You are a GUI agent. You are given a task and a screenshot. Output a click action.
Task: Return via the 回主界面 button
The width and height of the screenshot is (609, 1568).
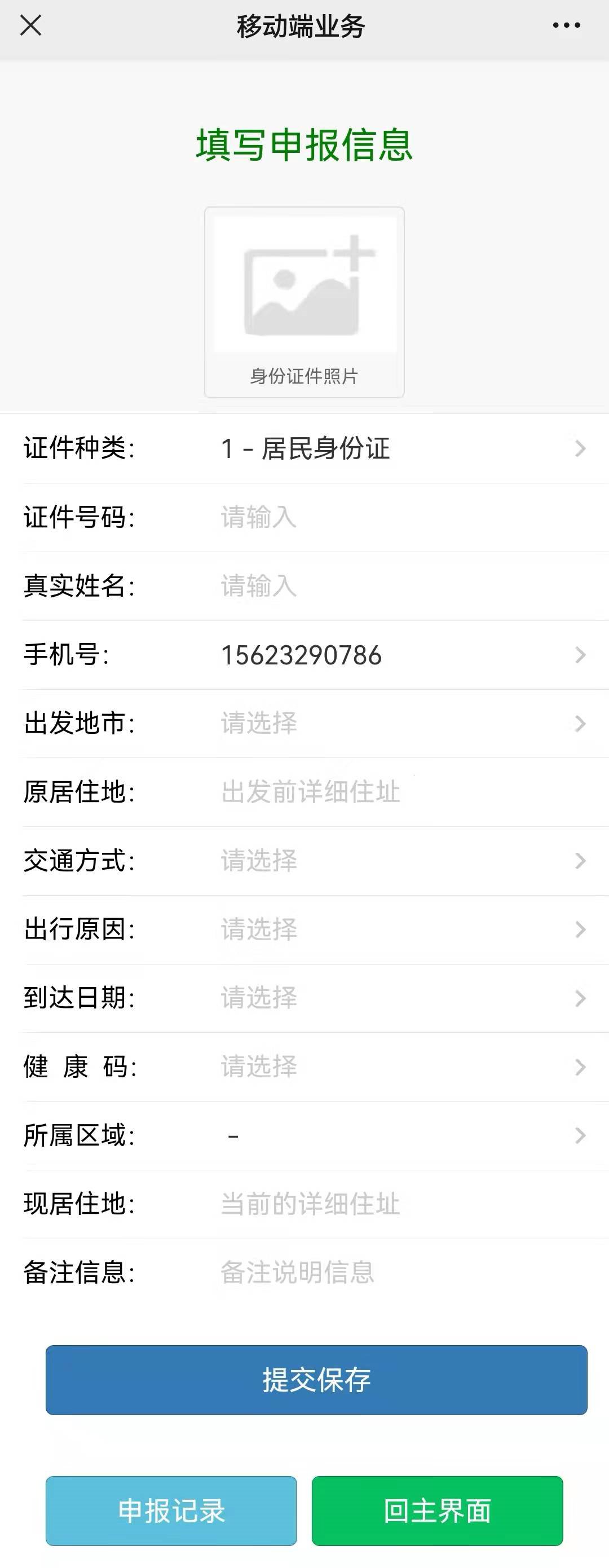point(437,1510)
